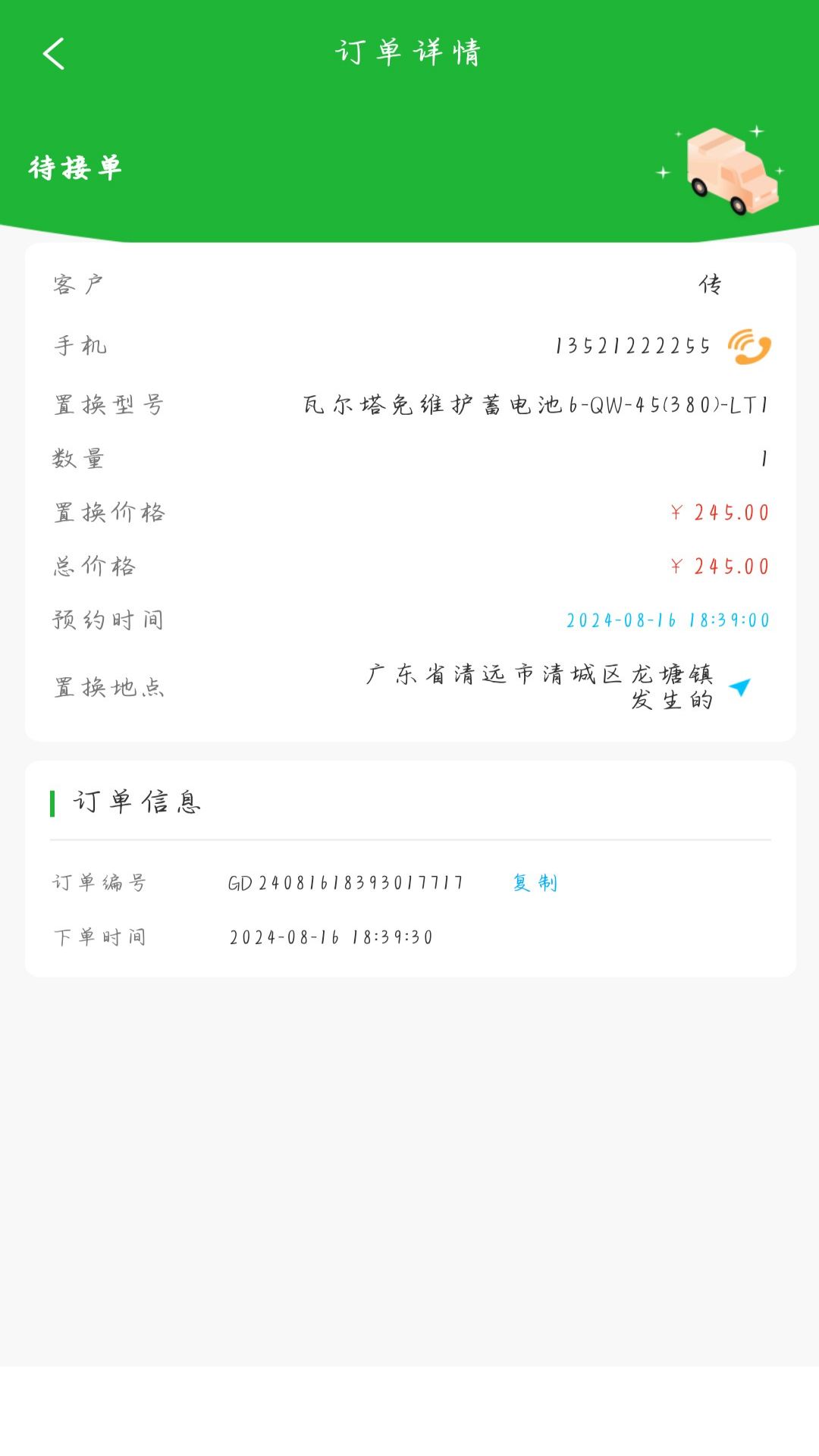Click the order number GD24081618393017717
The image size is (819, 1456).
pos(345,882)
